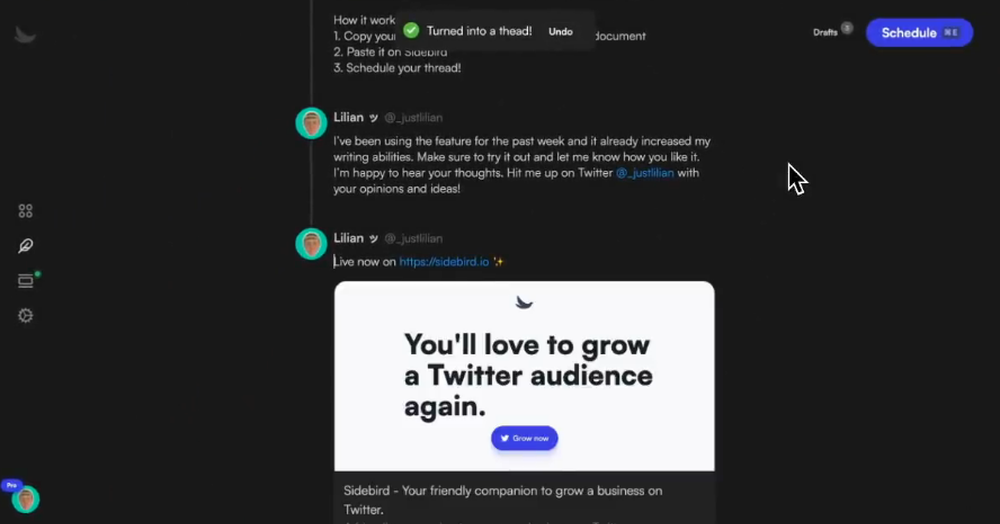Undo turning the text into a thread
This screenshot has height=524, width=1000.
point(560,32)
